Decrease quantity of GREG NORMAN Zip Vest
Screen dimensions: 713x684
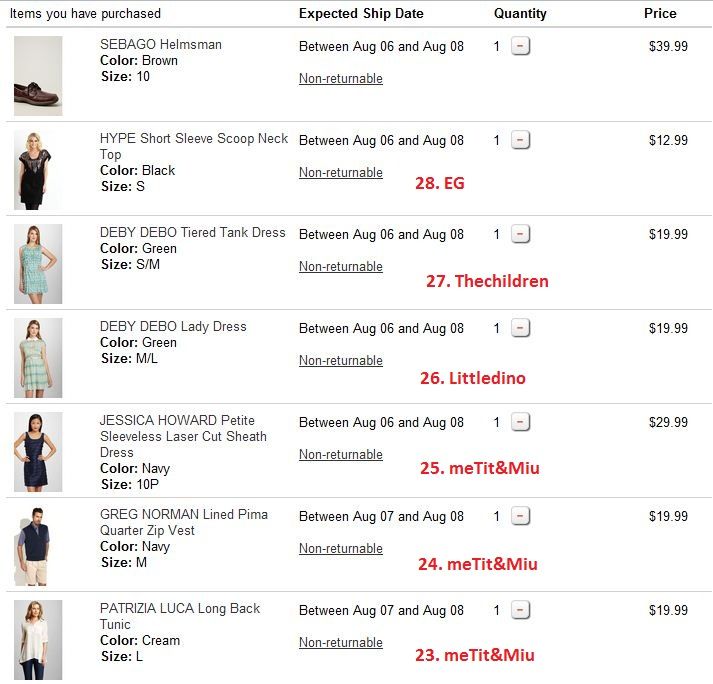pyautogui.click(x=520, y=517)
